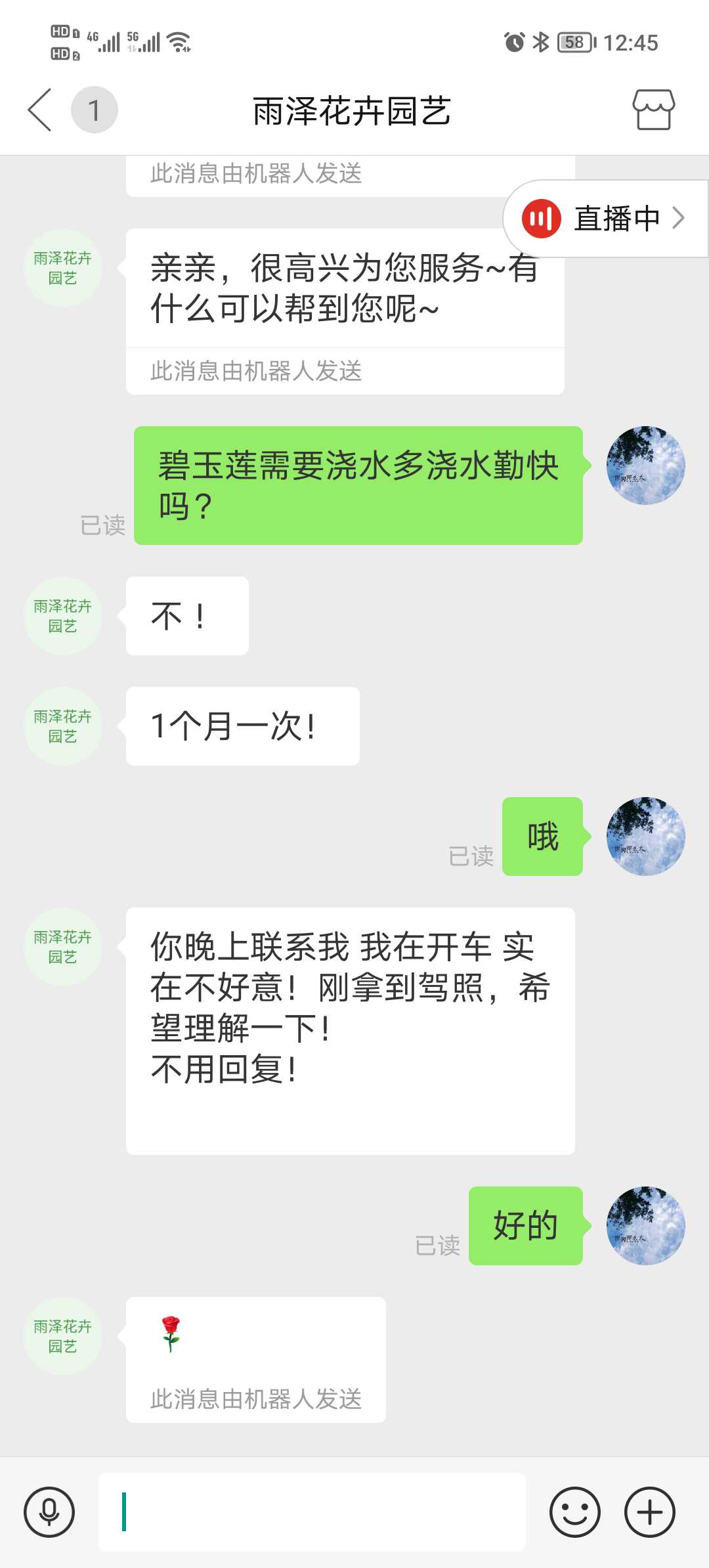
Task: Tap the unread count badge showing 1
Action: coord(95,110)
